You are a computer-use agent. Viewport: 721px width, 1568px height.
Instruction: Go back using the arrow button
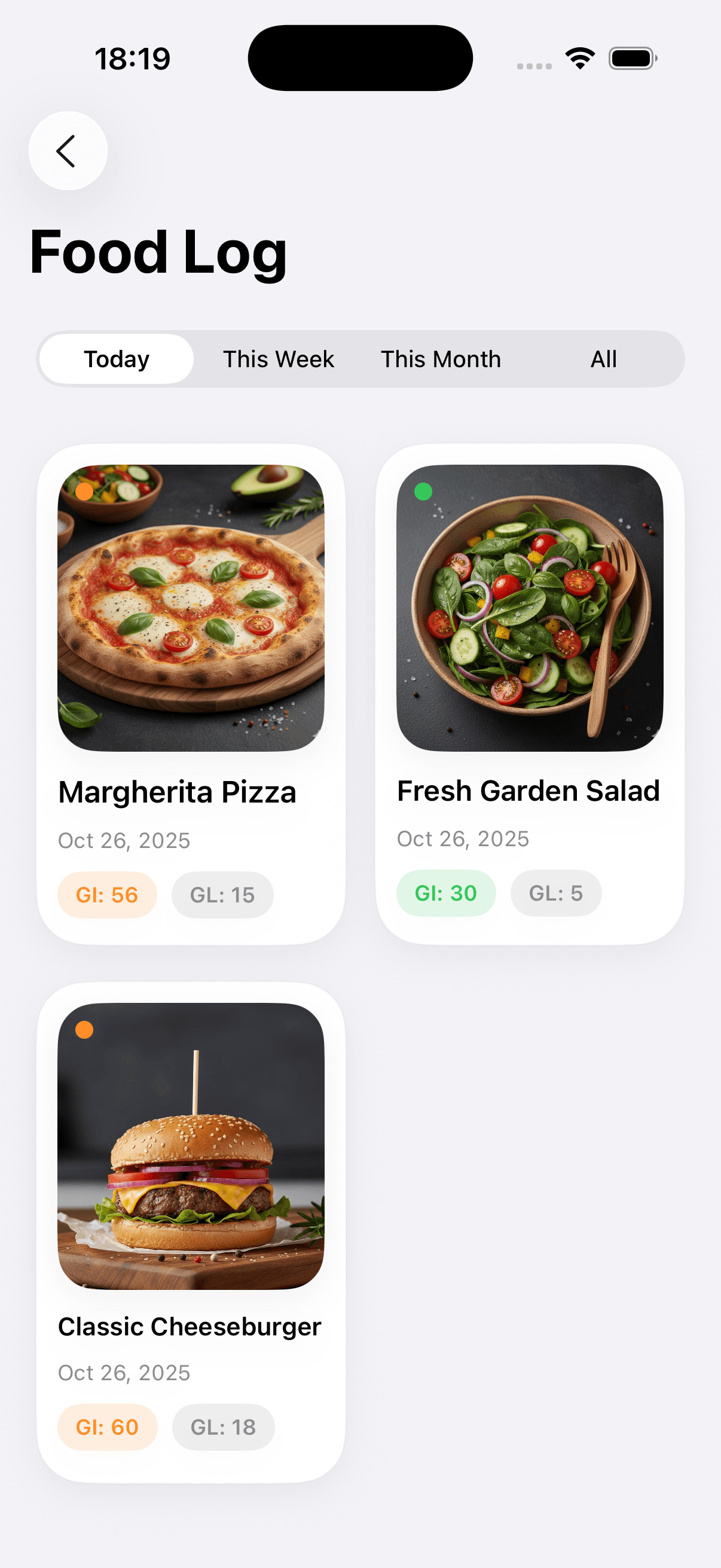coord(68,151)
